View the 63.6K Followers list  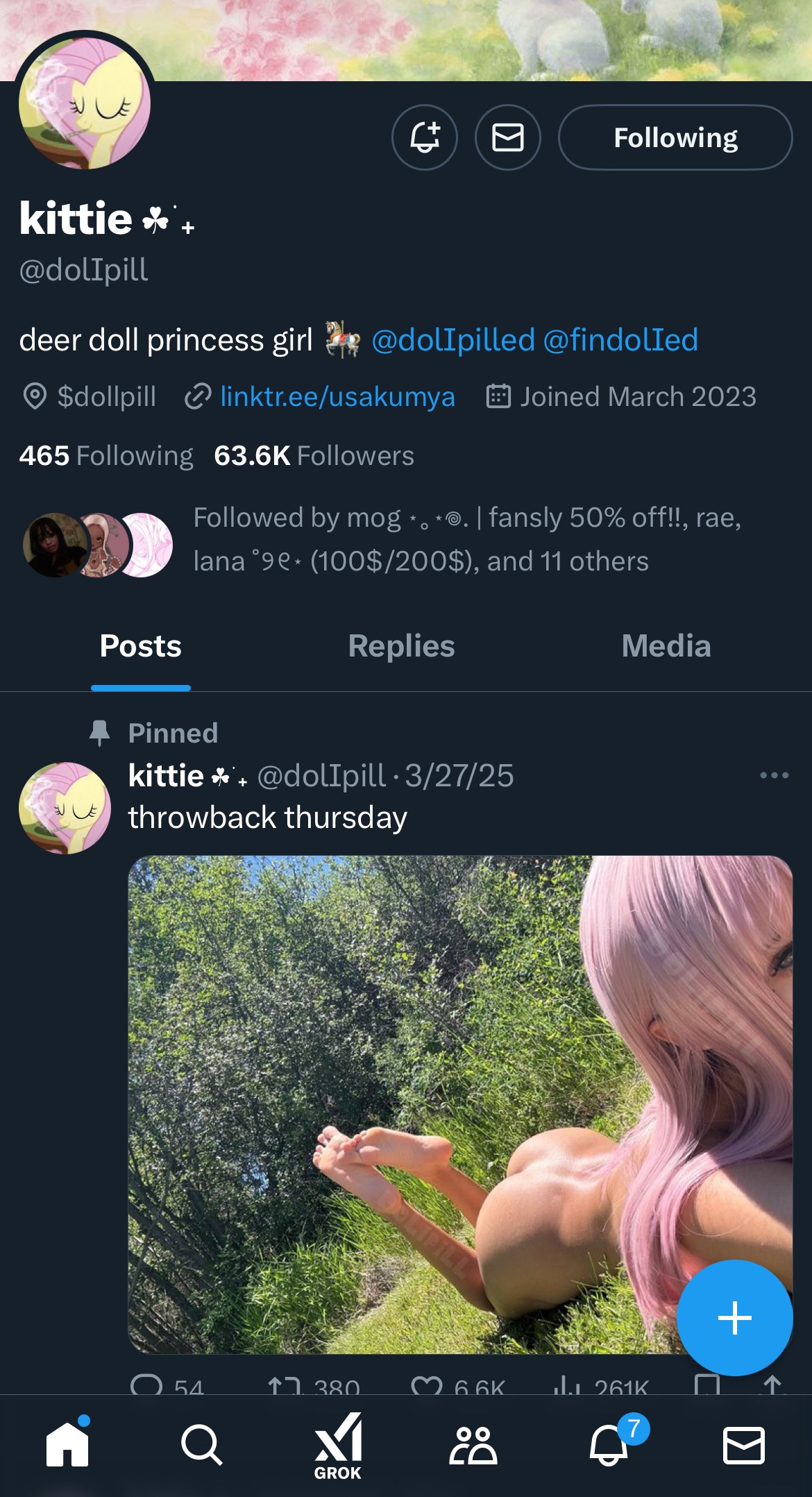click(x=314, y=456)
